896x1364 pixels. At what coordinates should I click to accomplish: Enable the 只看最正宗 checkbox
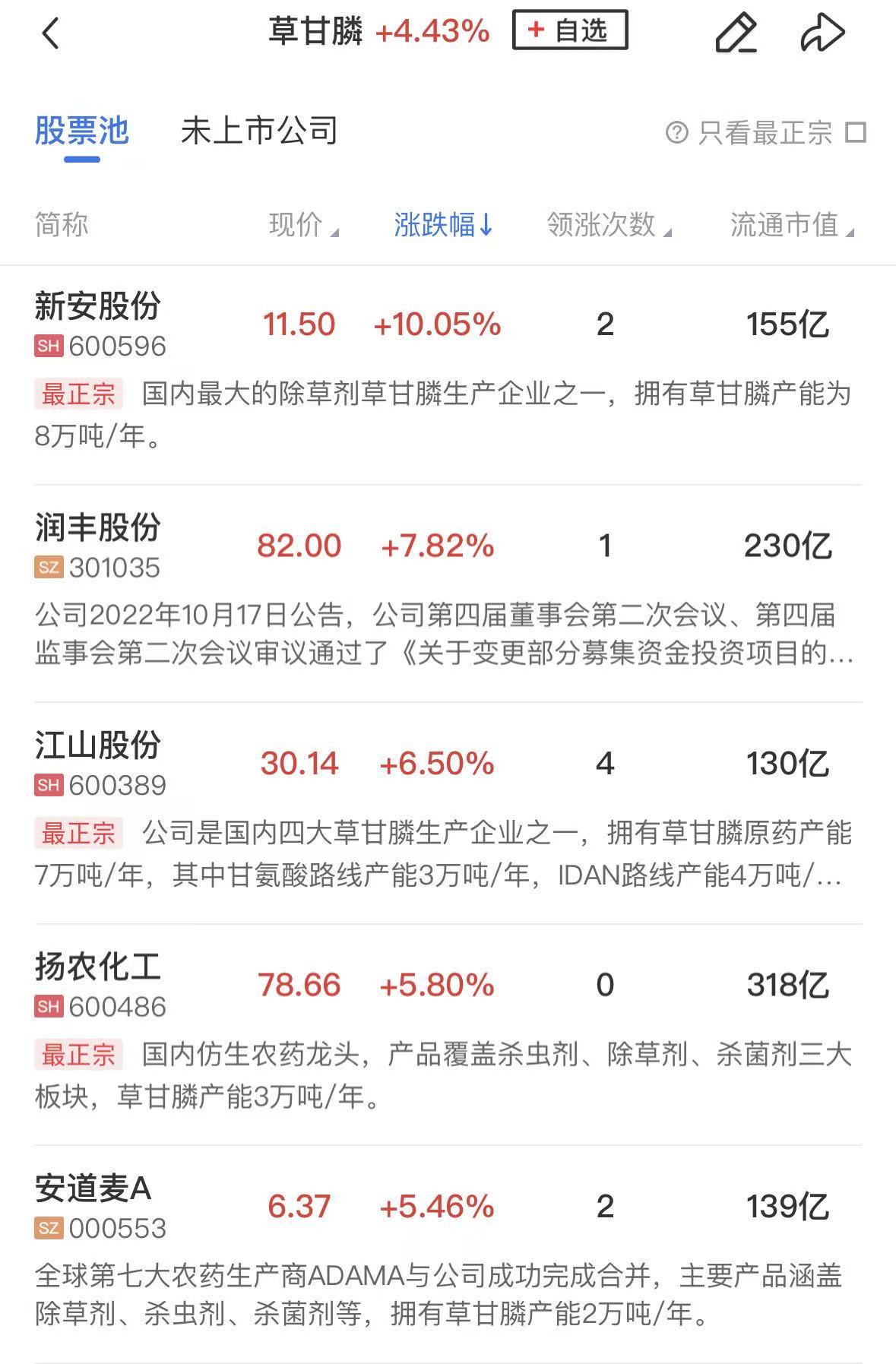click(x=856, y=133)
